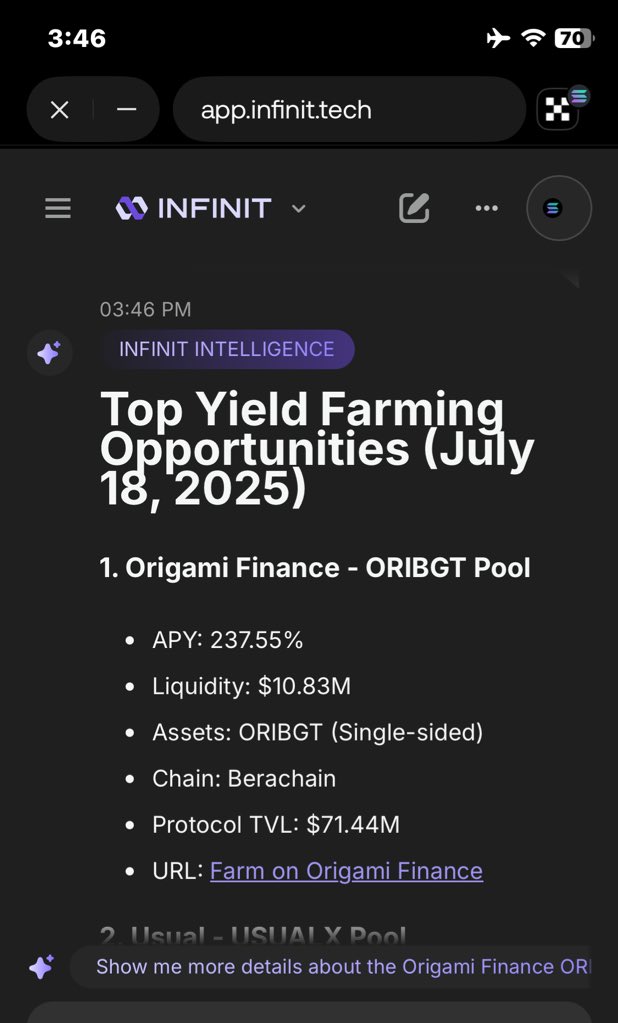Open the hamburger drawer menu

coord(58,208)
